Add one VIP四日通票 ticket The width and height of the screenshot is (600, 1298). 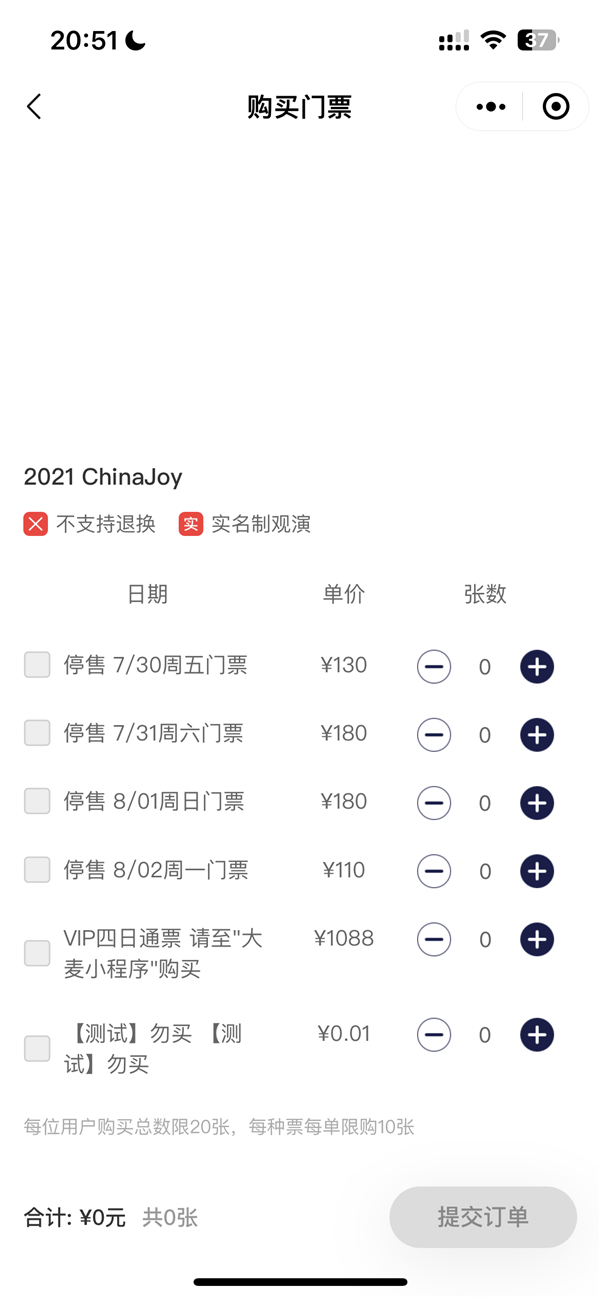(x=537, y=939)
